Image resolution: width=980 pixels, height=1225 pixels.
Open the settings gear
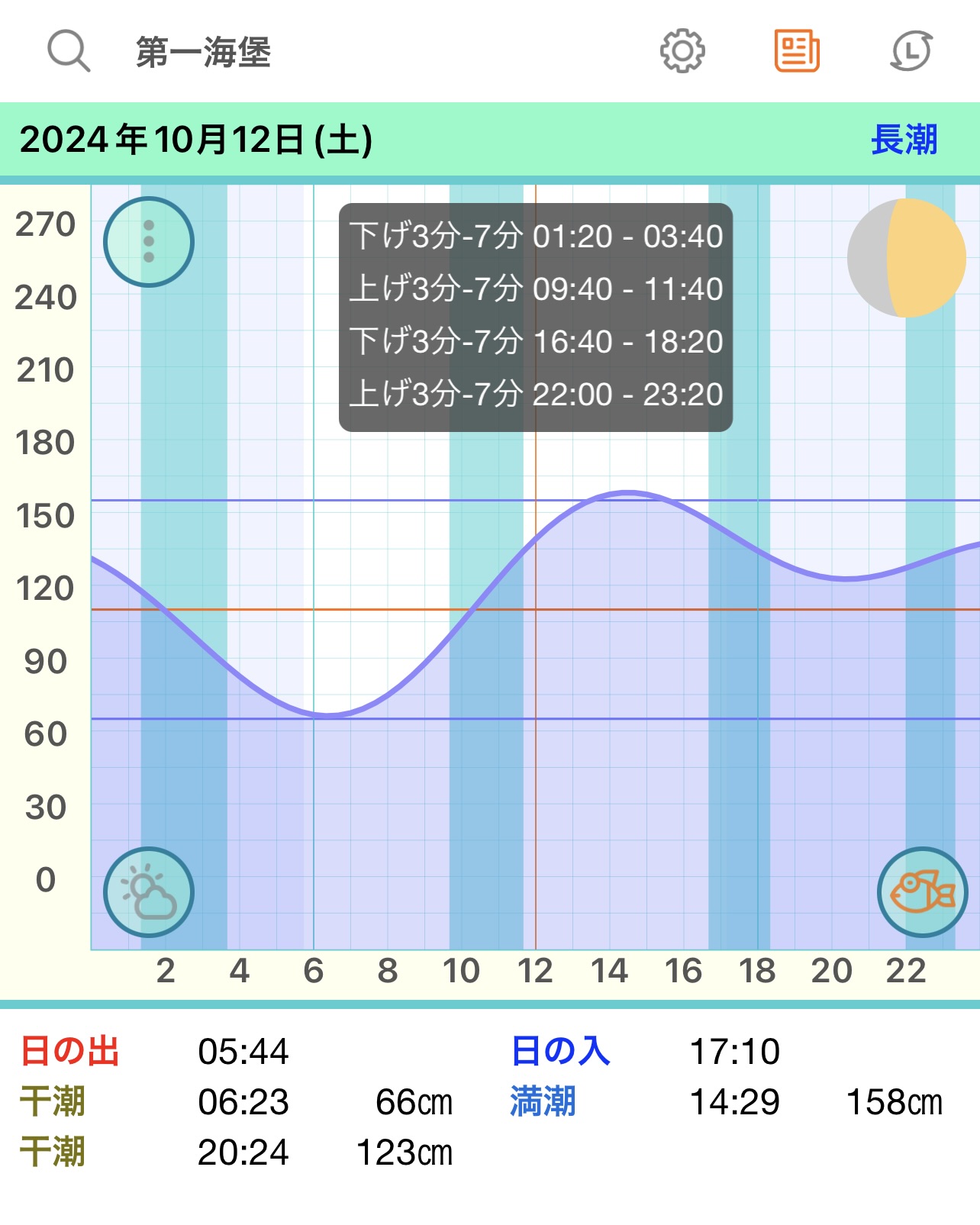(x=682, y=51)
